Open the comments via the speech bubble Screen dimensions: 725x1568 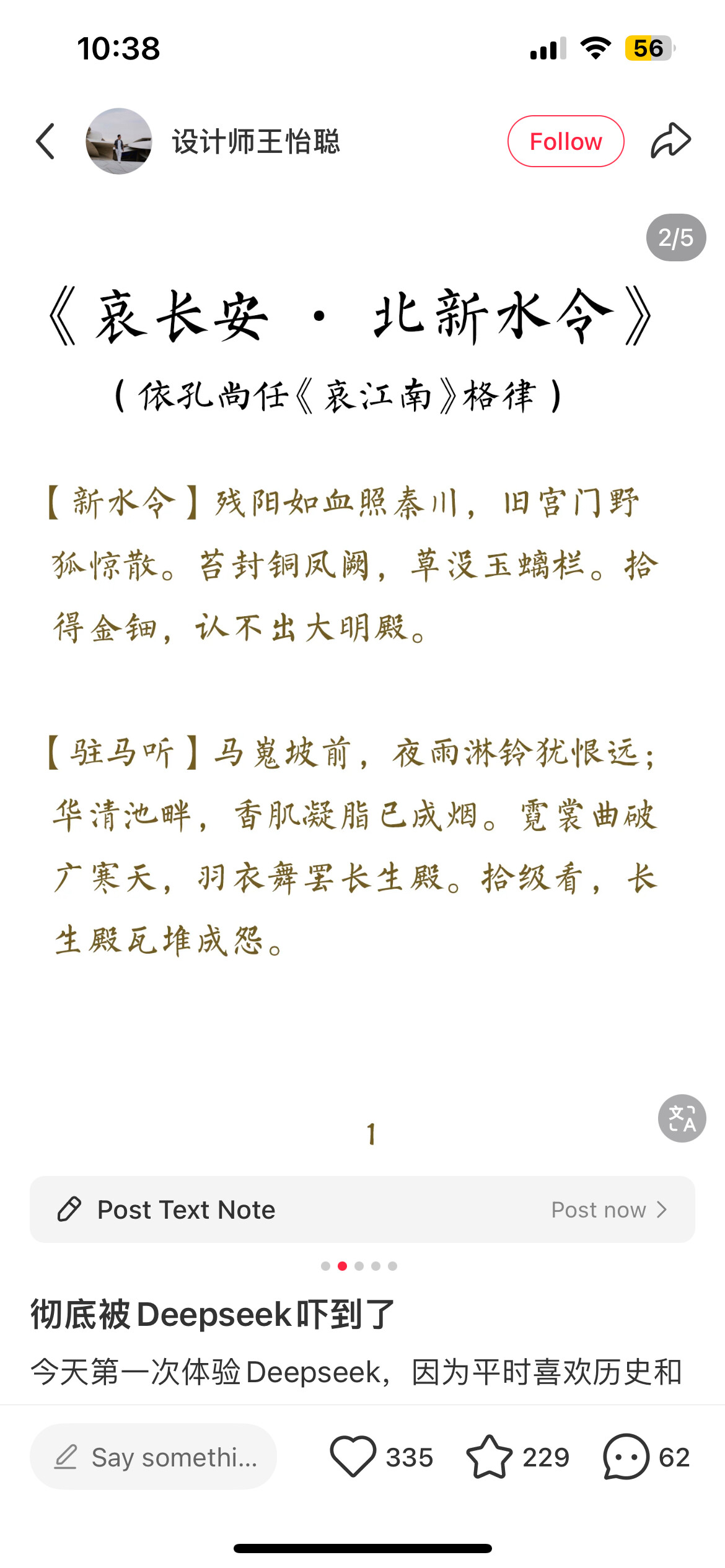pos(626,1457)
